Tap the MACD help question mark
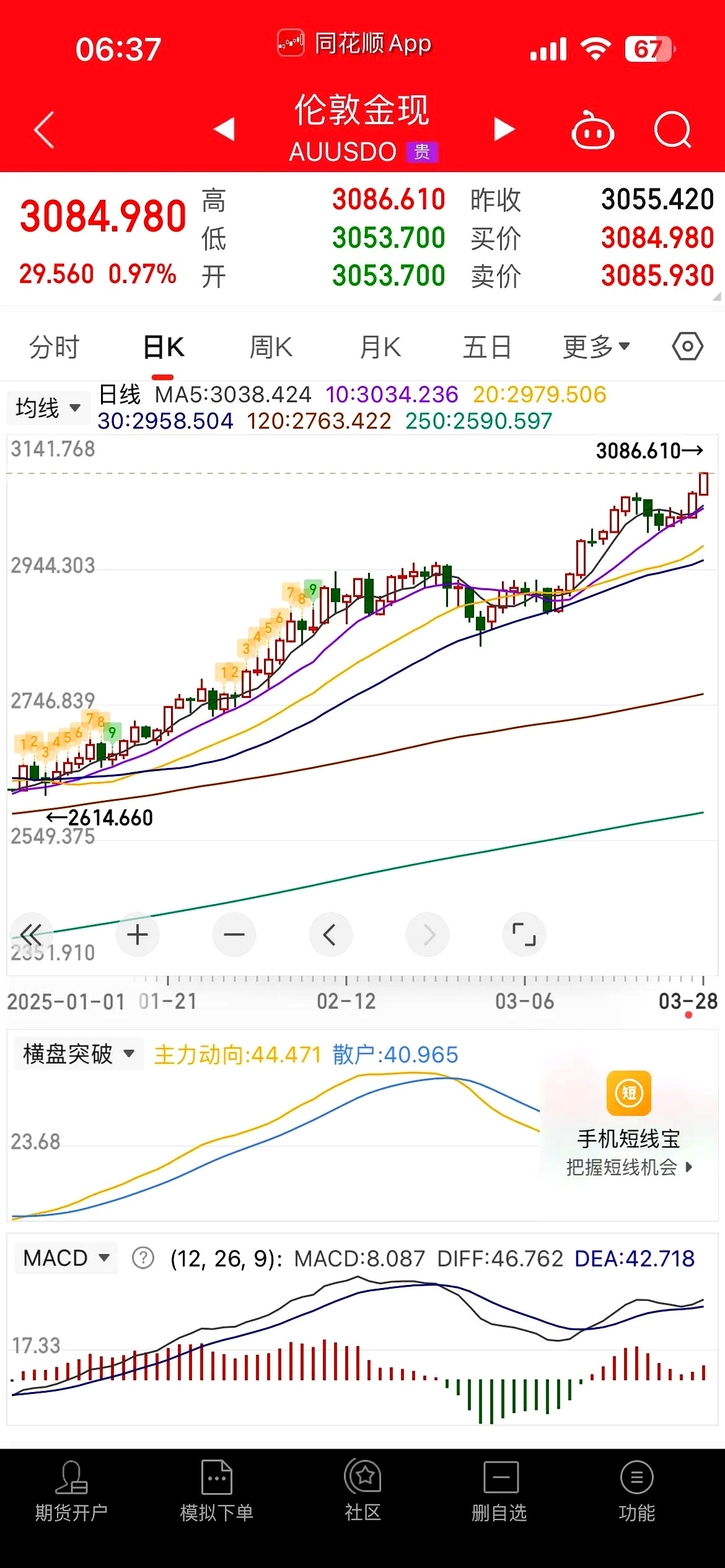The width and height of the screenshot is (725, 1568). point(142,1258)
